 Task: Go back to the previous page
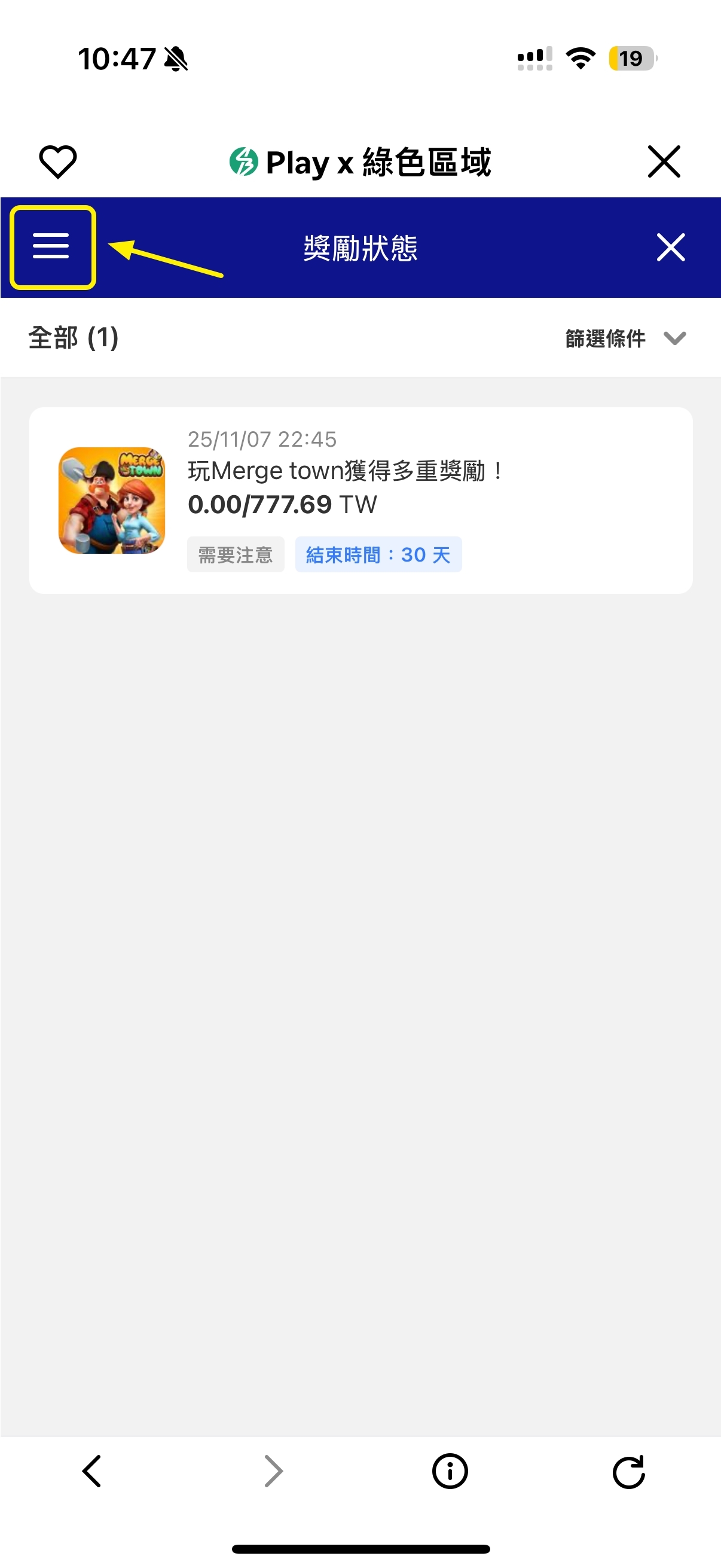(92, 1471)
